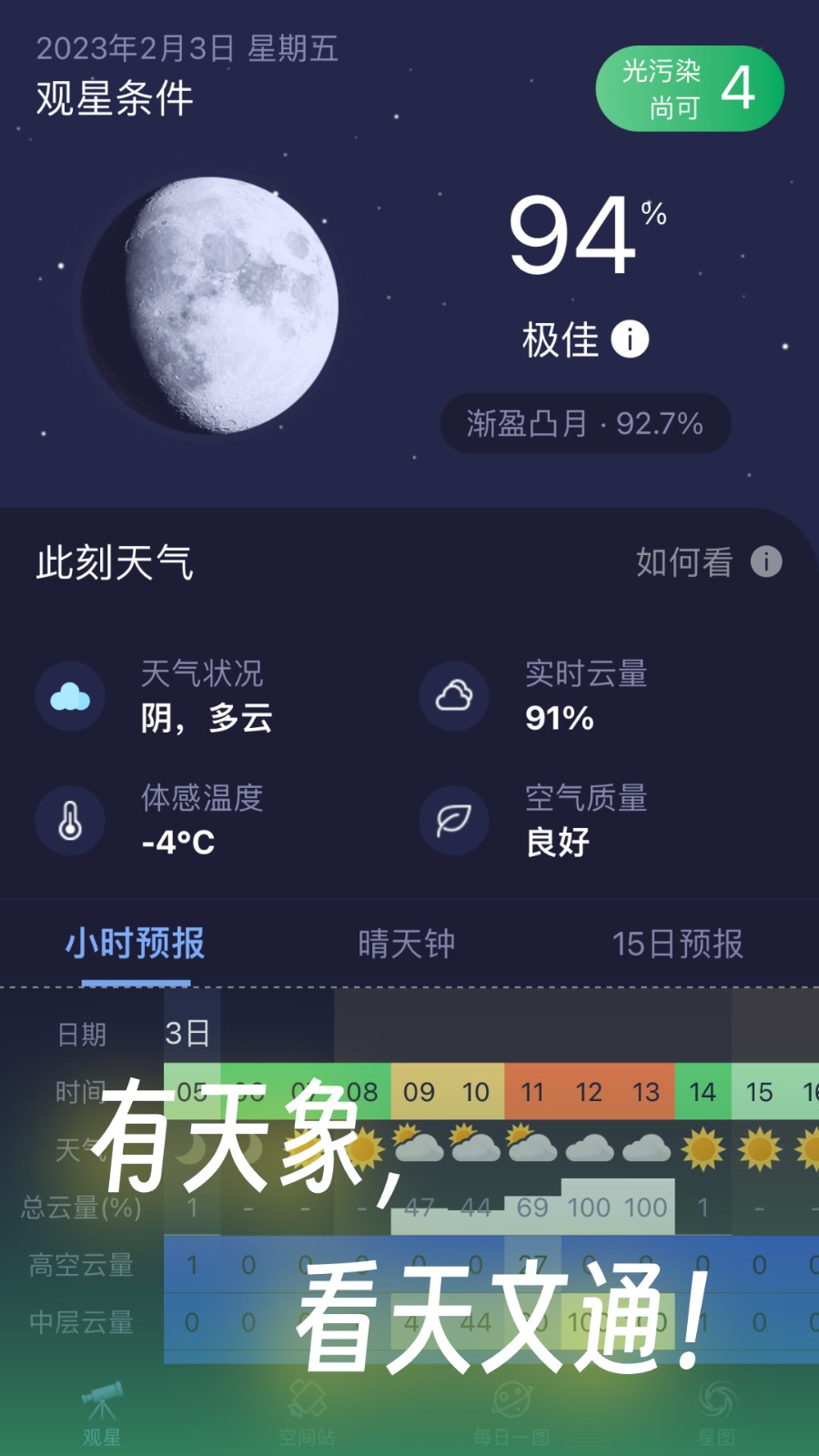Screen dimensions: 819x1456
Task: Open the 3日 date selector in forecast
Action: [188, 1033]
